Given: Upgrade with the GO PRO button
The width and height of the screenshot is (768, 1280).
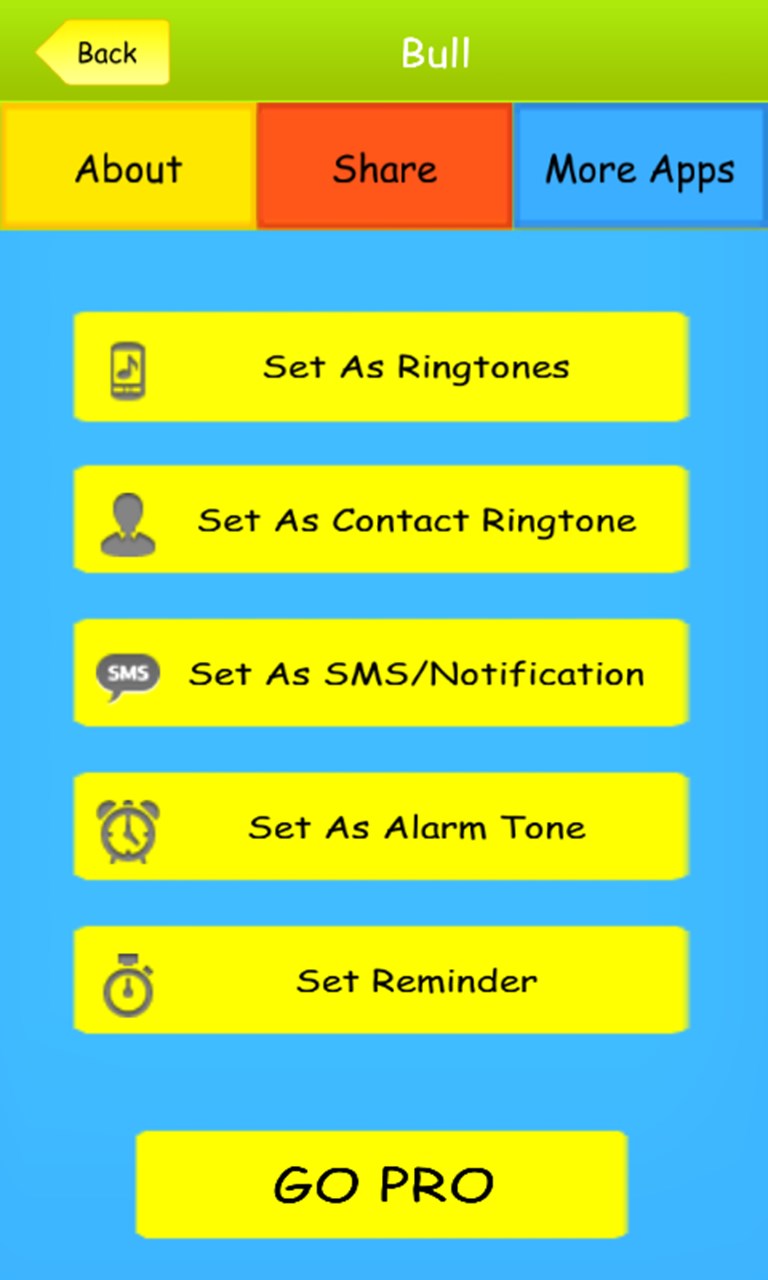Looking at the screenshot, I should tap(381, 1184).
